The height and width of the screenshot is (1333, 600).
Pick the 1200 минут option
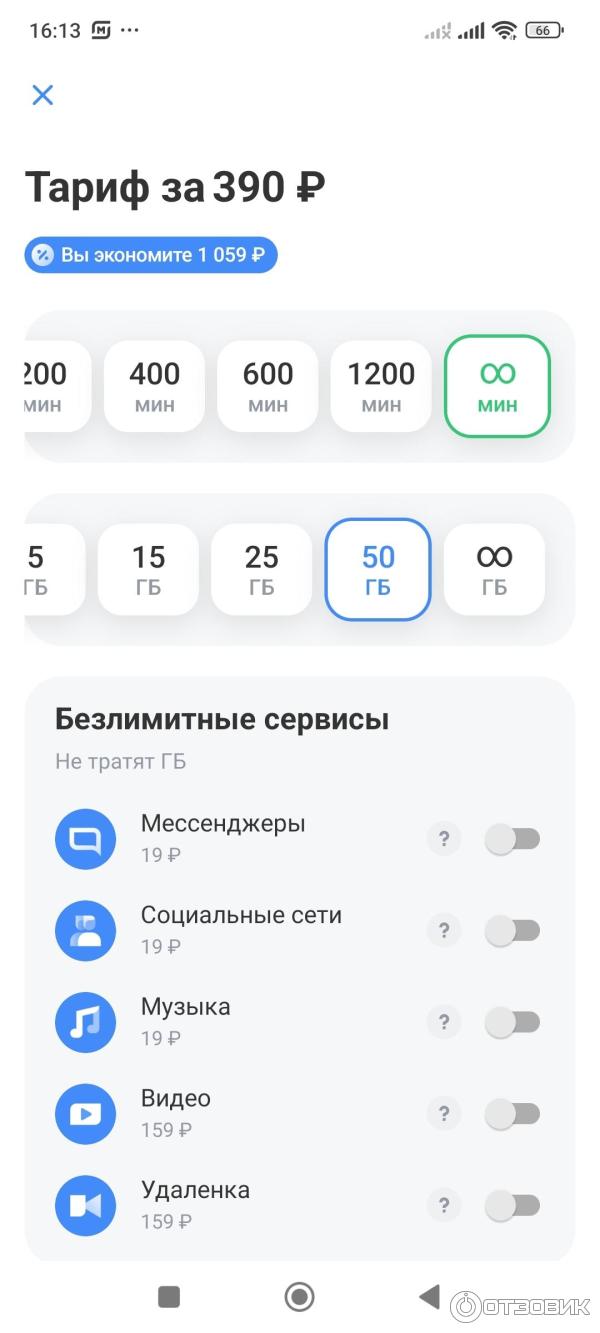[x=381, y=386]
